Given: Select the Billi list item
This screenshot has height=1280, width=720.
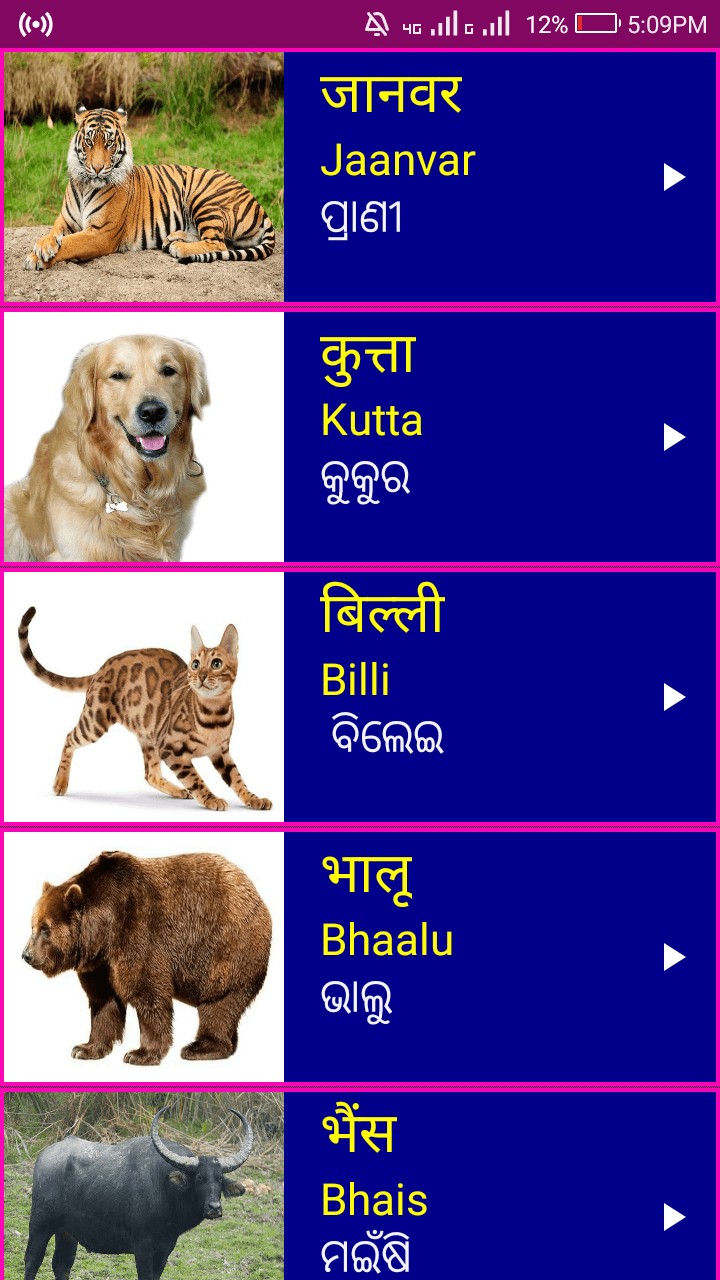Looking at the screenshot, I should point(360,697).
